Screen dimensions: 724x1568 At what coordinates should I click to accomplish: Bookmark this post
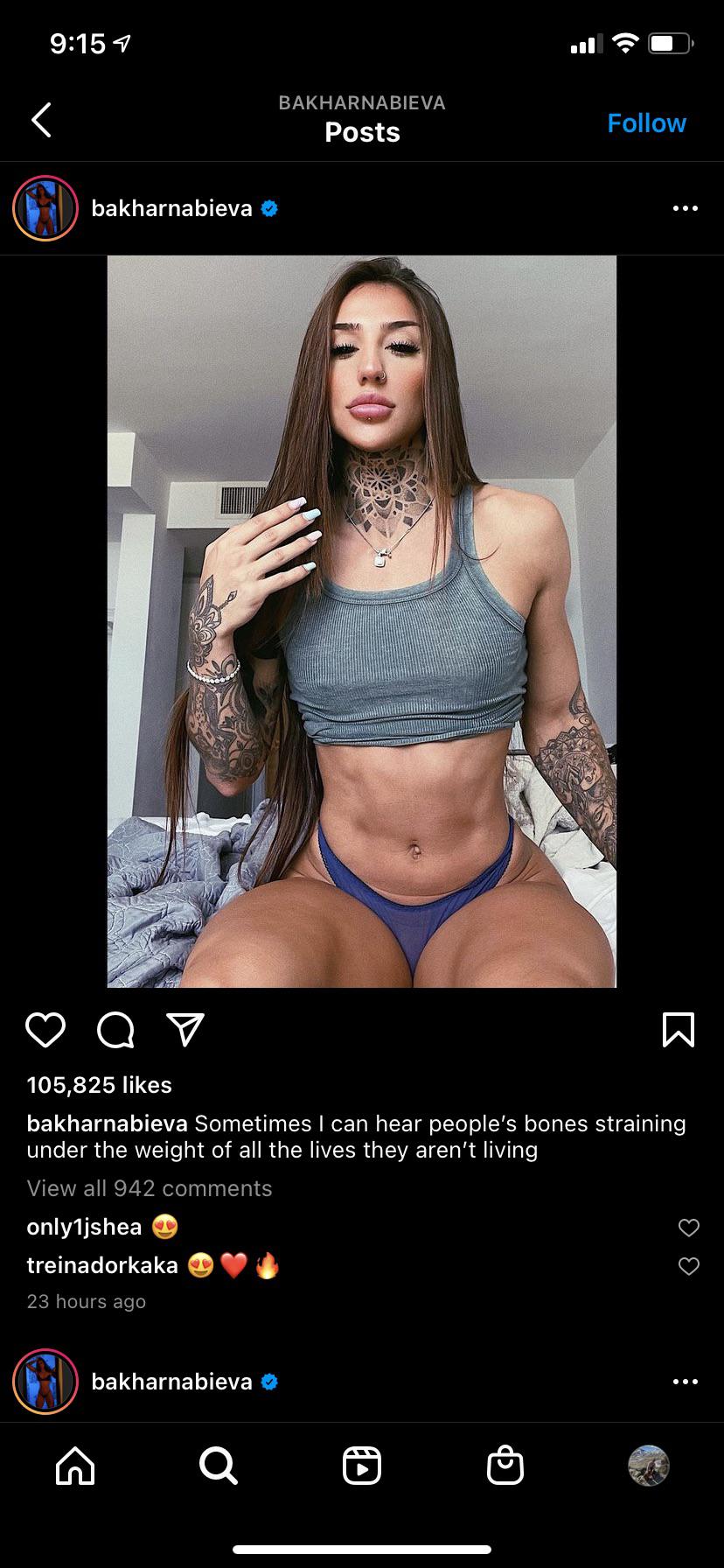pos(679,1030)
